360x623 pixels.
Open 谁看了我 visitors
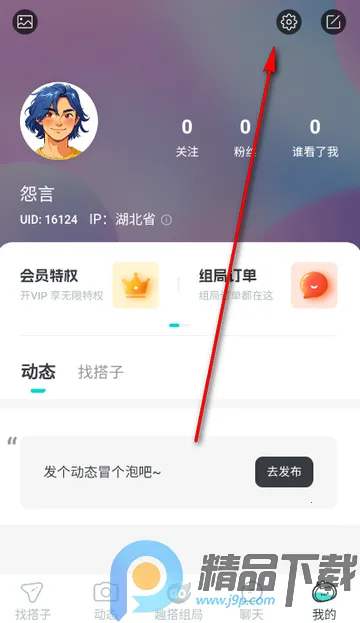click(x=315, y=138)
